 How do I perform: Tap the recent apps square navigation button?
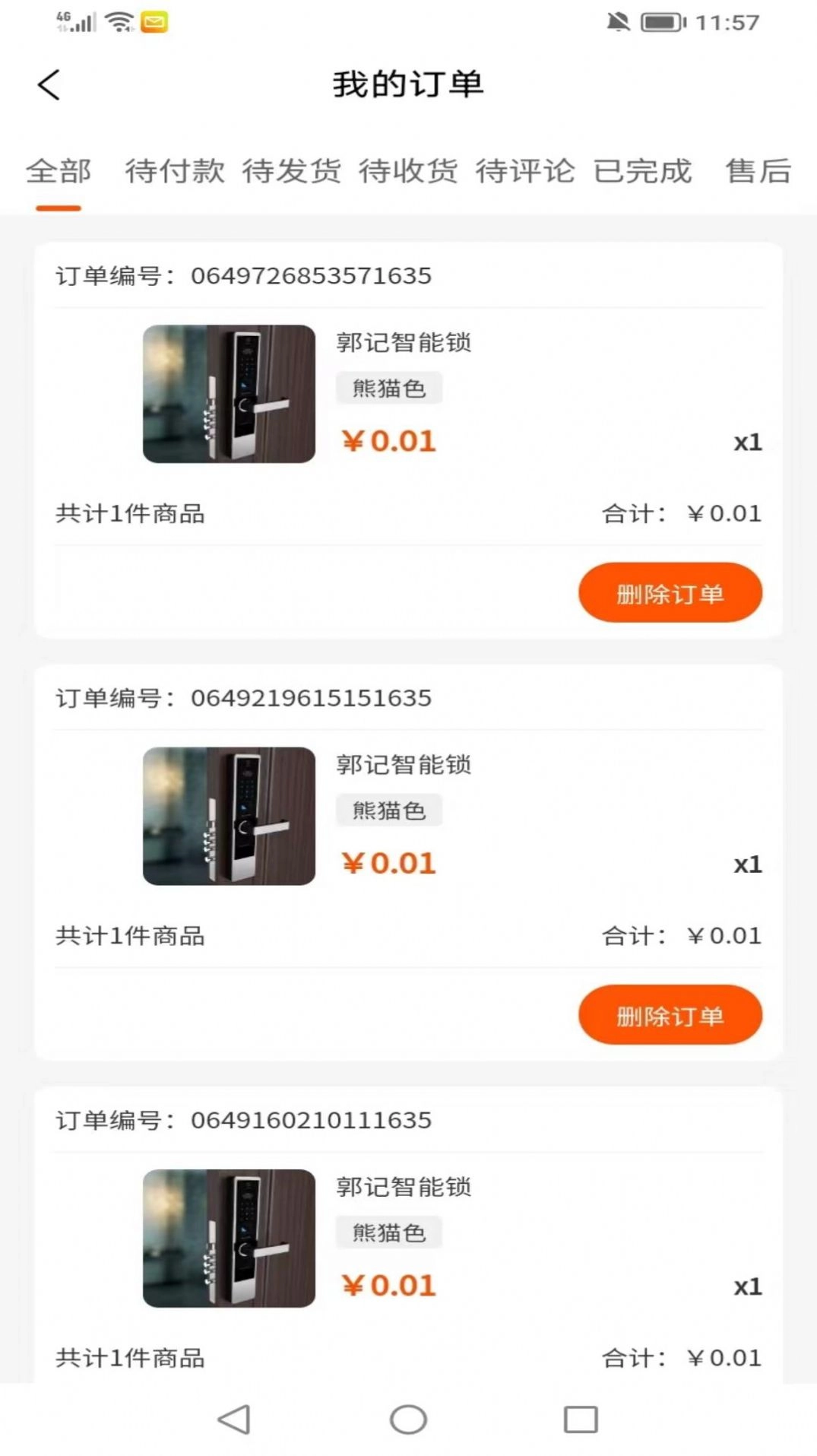click(580, 1417)
